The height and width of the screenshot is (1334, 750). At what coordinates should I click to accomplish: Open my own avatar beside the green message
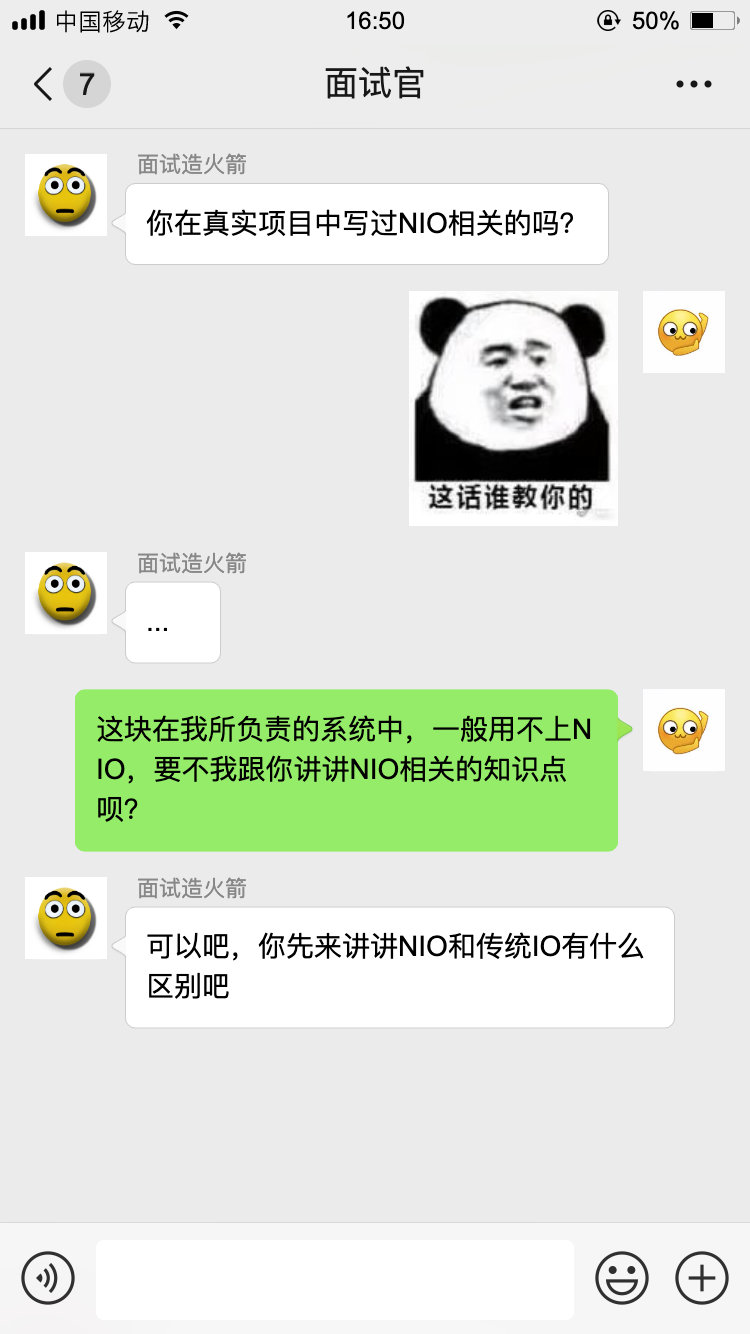coord(683,730)
